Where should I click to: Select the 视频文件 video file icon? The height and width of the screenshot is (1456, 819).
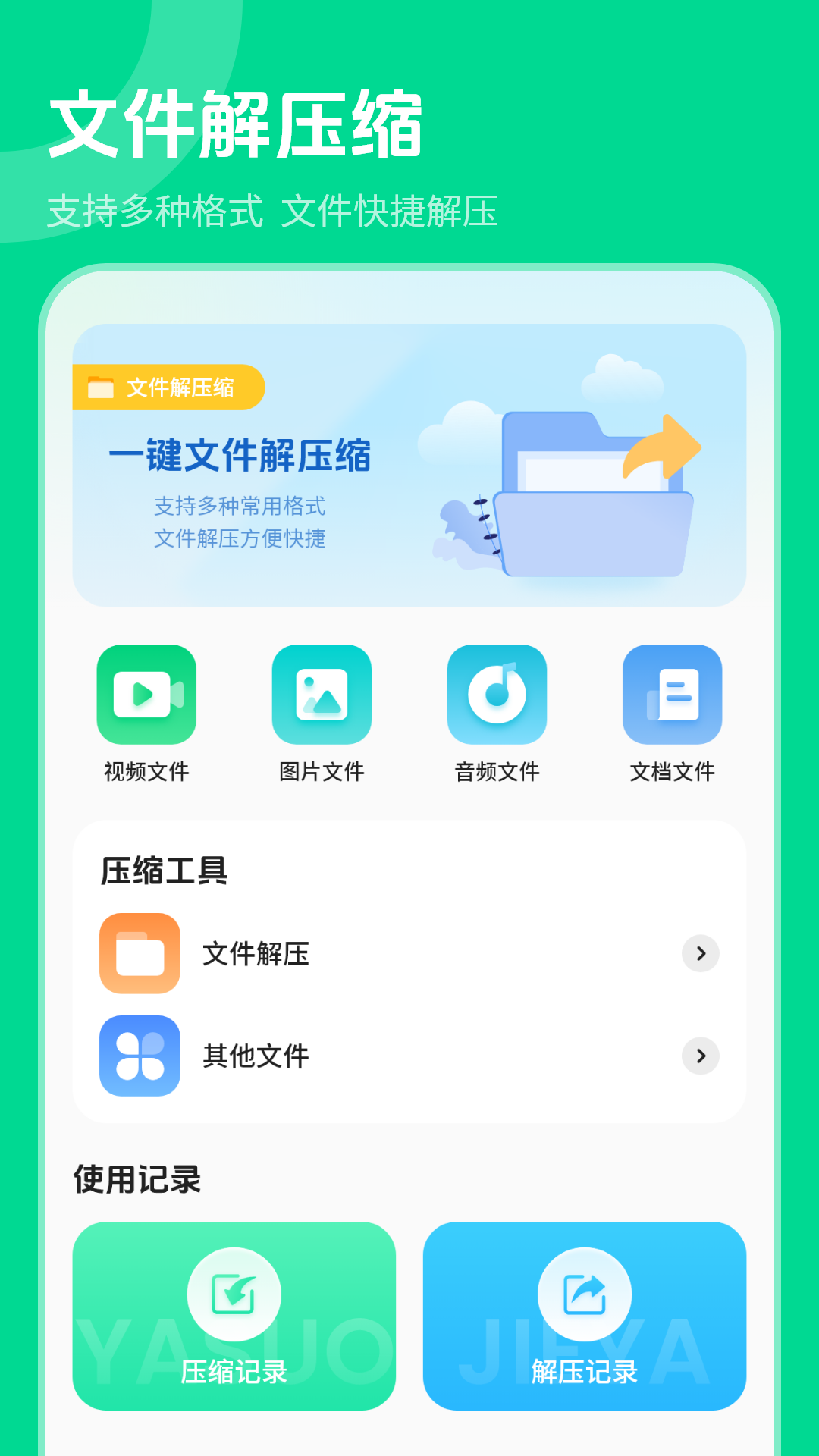(146, 694)
